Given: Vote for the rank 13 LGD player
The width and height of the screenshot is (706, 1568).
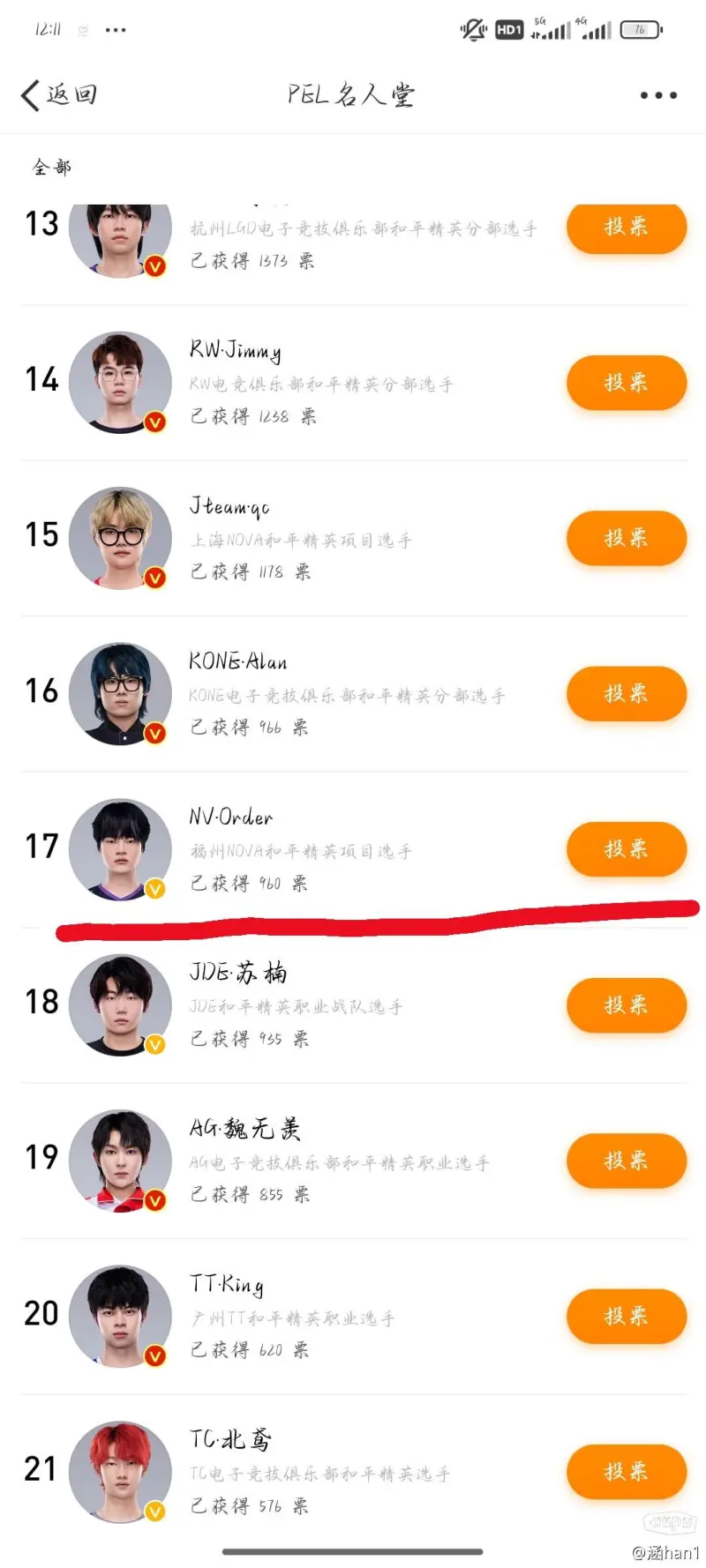Looking at the screenshot, I should tap(626, 227).
